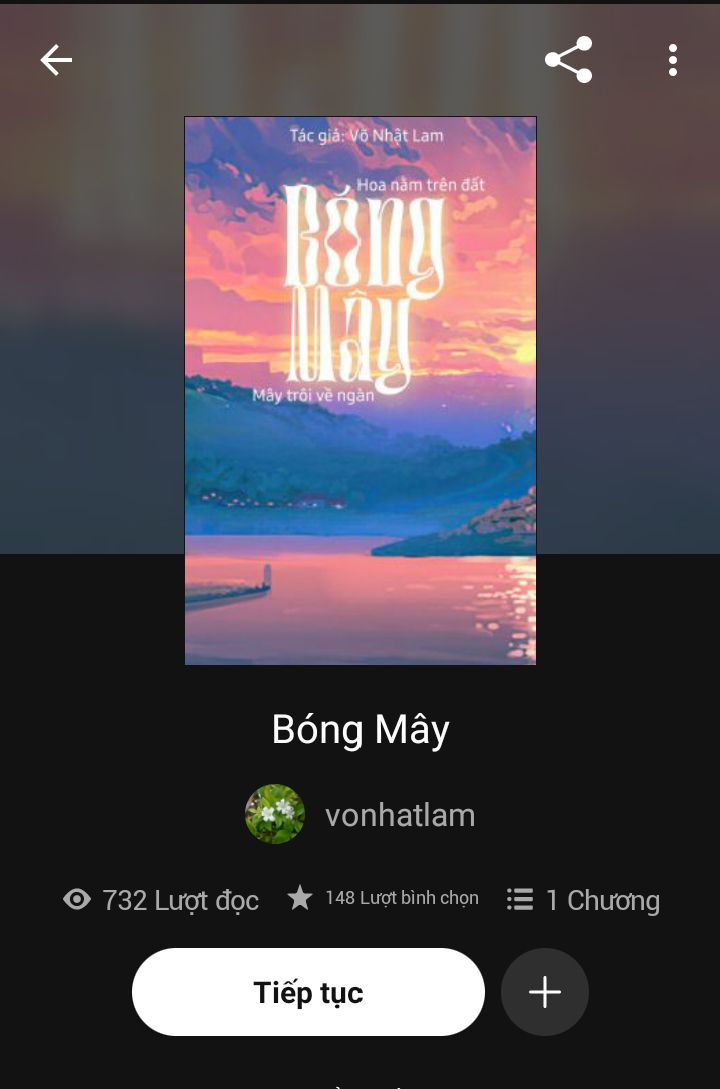Viewport: 720px width, 1089px height.
Task: Tap the Tiếp tục button
Action: coord(308,992)
